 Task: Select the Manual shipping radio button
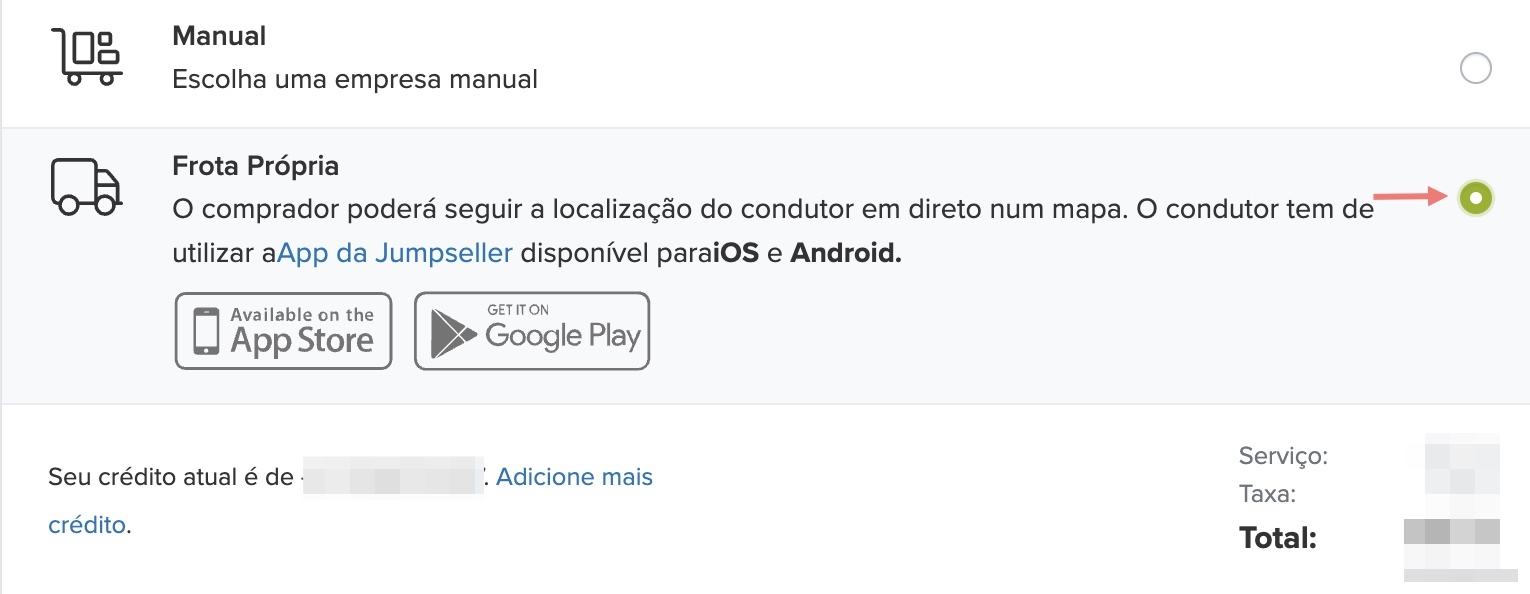[1475, 69]
